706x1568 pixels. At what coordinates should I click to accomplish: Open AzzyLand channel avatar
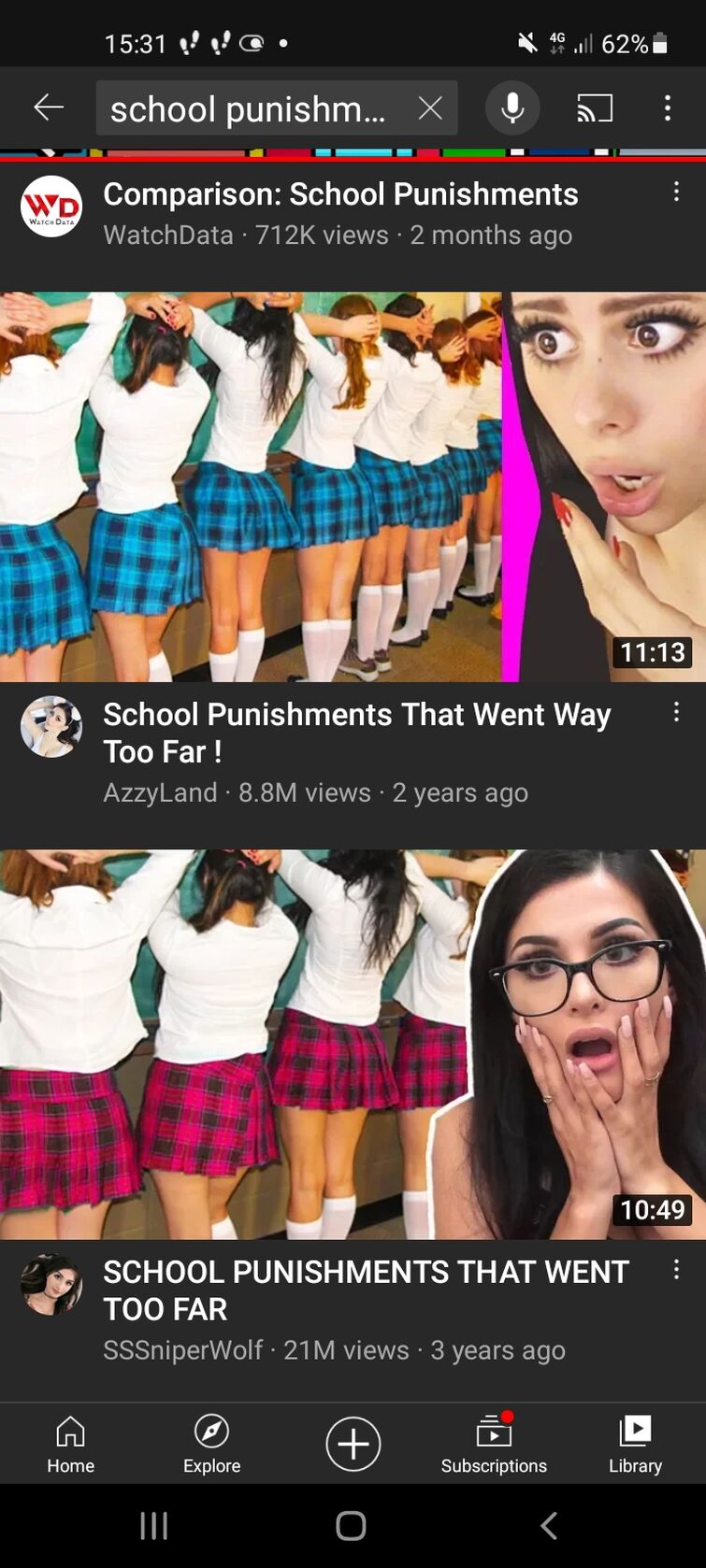coord(51,726)
